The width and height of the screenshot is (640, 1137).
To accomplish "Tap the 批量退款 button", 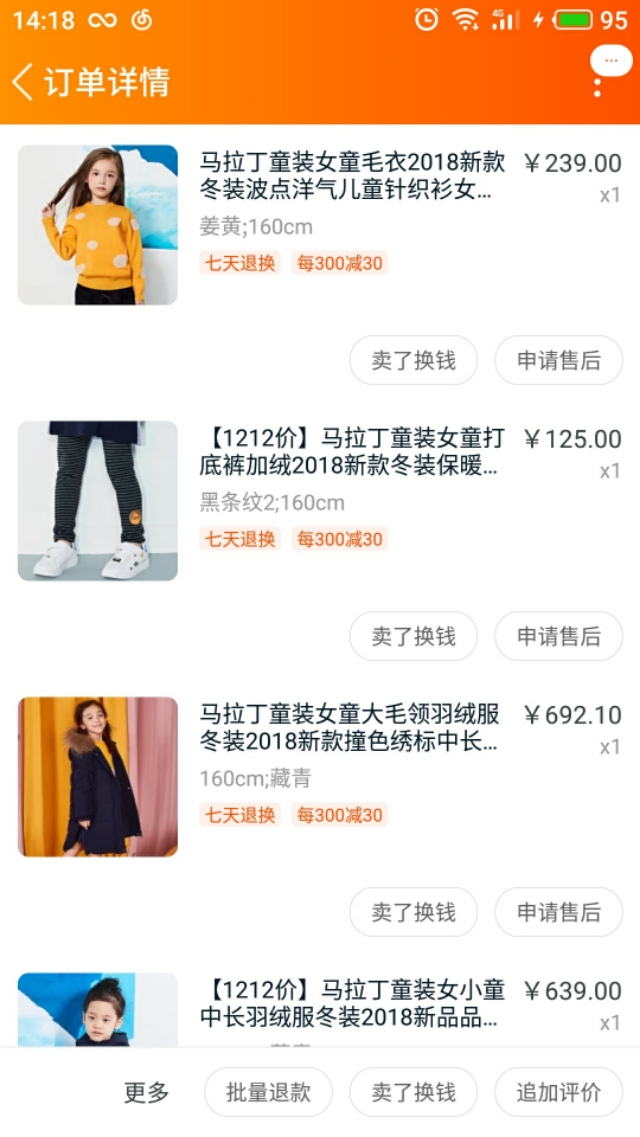I will [268, 1092].
